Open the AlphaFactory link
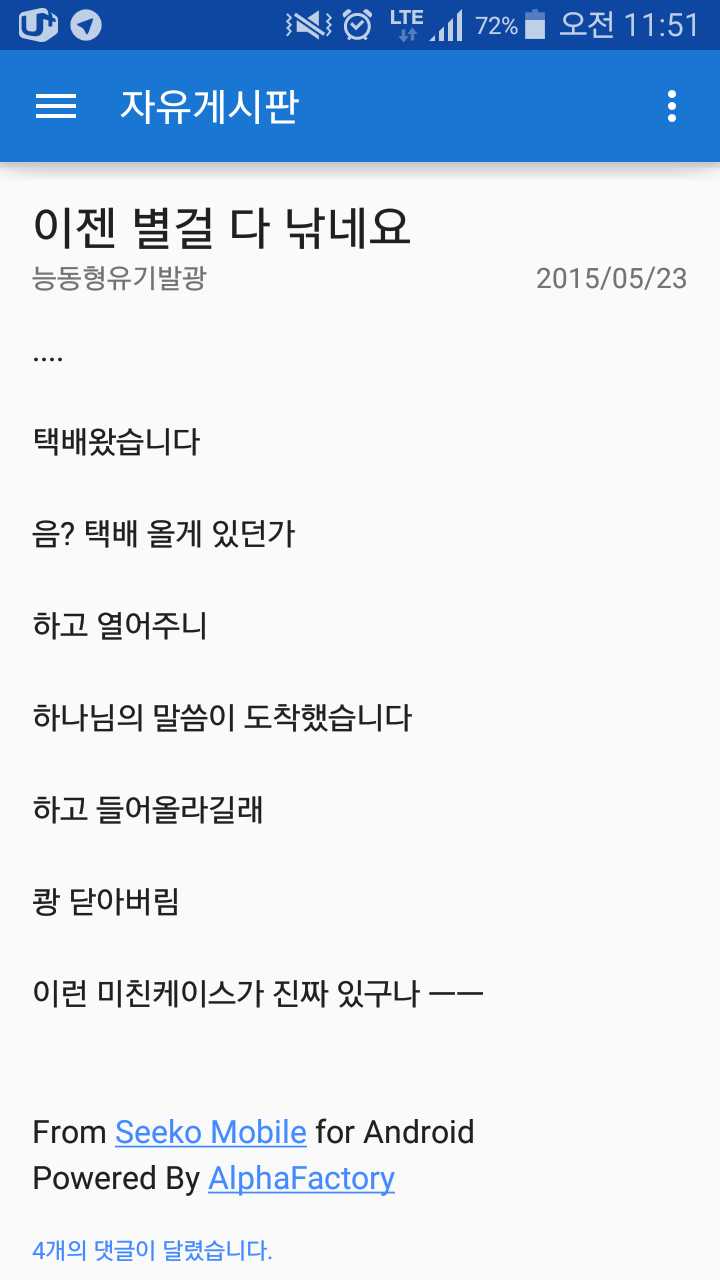Viewport: 720px width, 1280px height. coord(301,1178)
